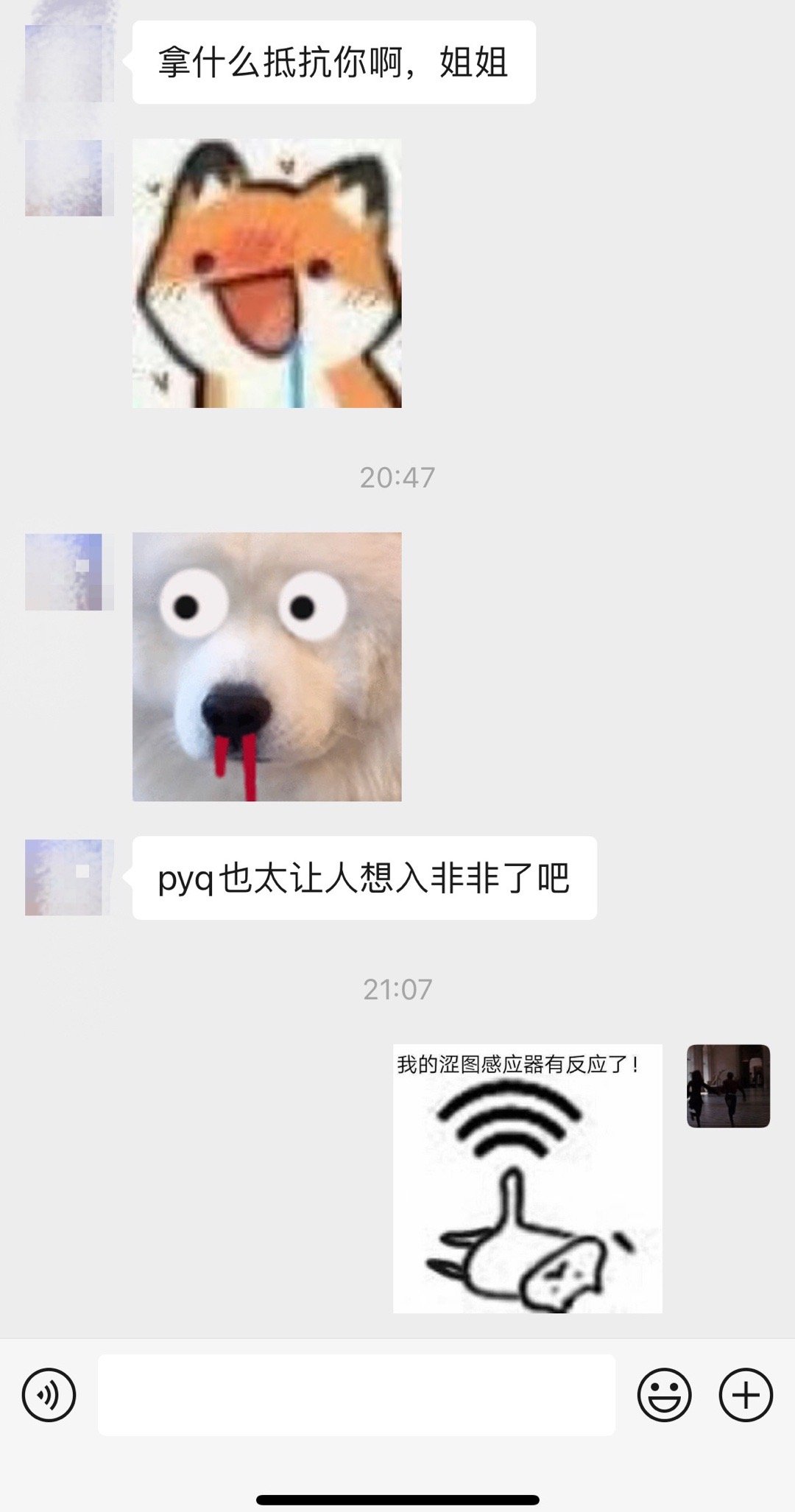
Task: Switch to voice message input
Action: coord(49,1395)
